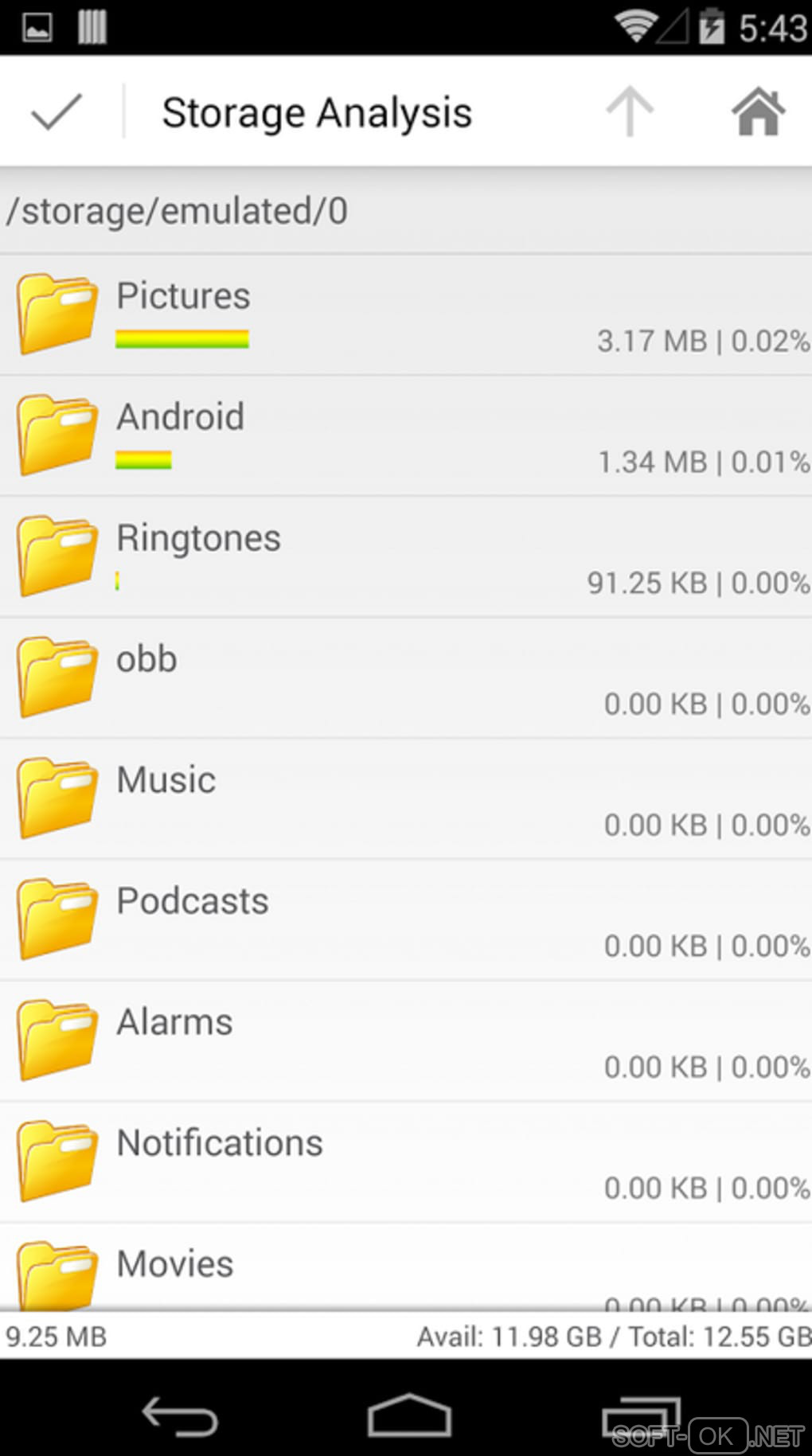
Task: Open the Alarms folder
Action: 406,1041
